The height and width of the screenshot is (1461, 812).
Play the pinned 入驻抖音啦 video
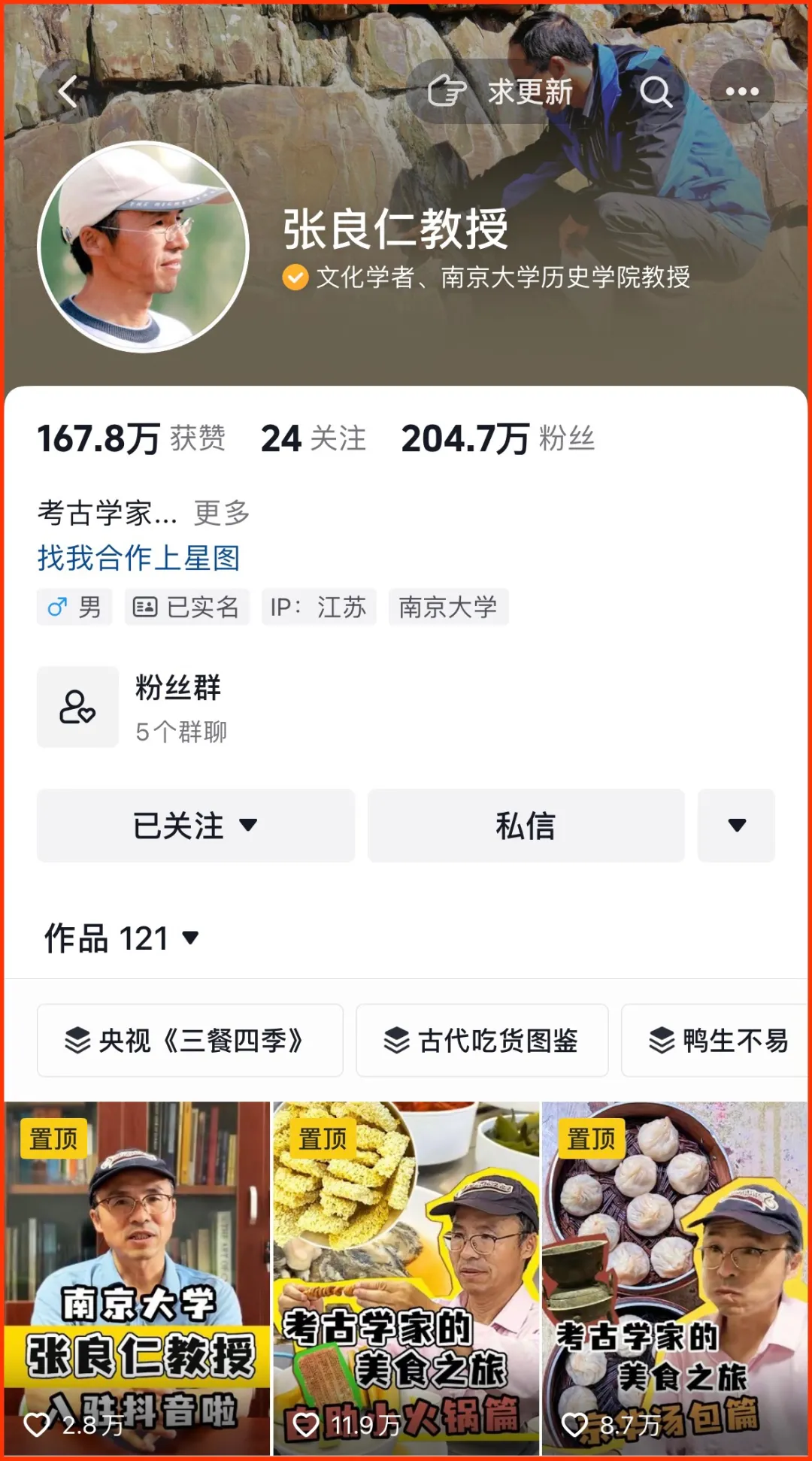(137, 1278)
